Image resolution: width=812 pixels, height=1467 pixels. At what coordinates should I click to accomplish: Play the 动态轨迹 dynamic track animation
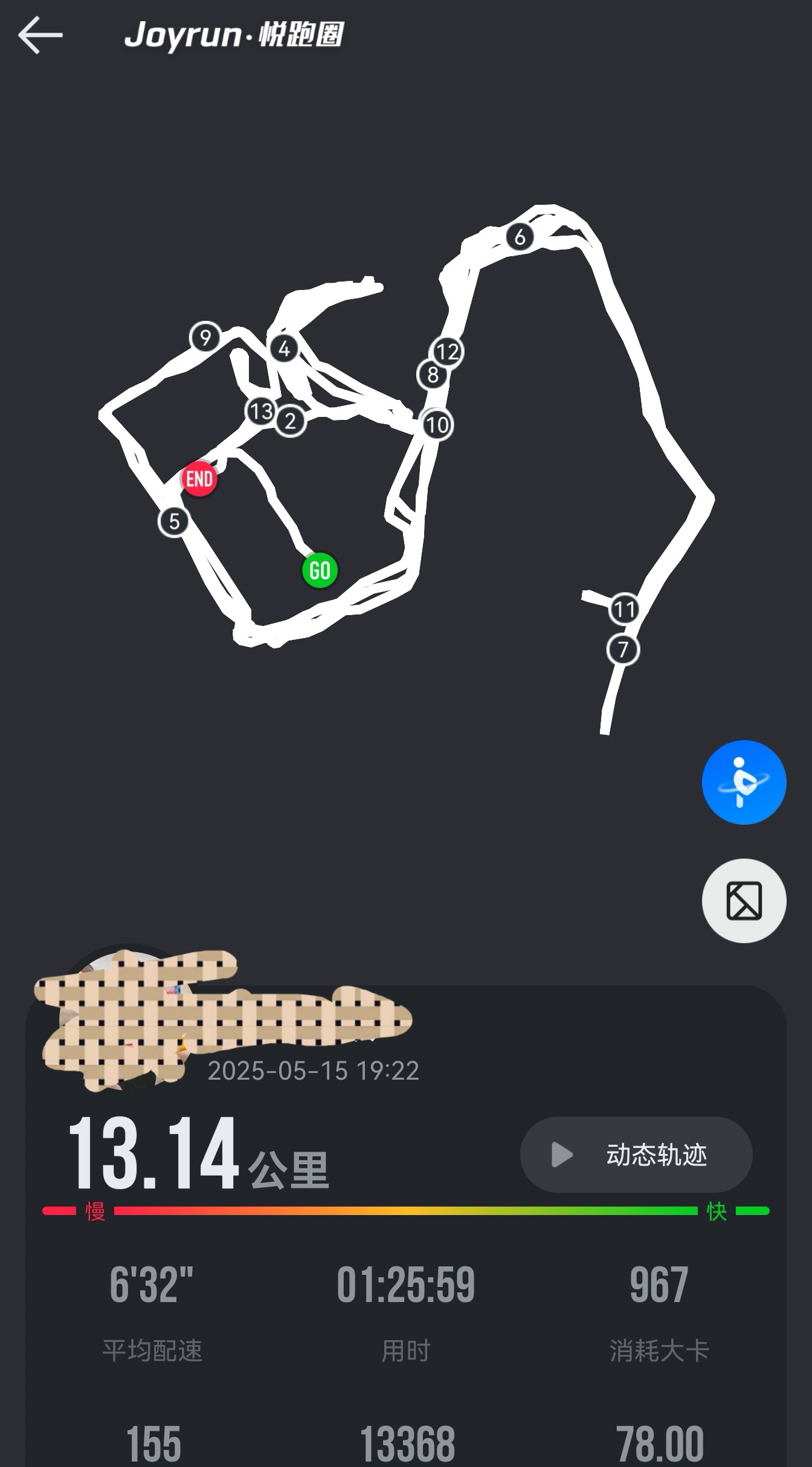[x=636, y=1155]
